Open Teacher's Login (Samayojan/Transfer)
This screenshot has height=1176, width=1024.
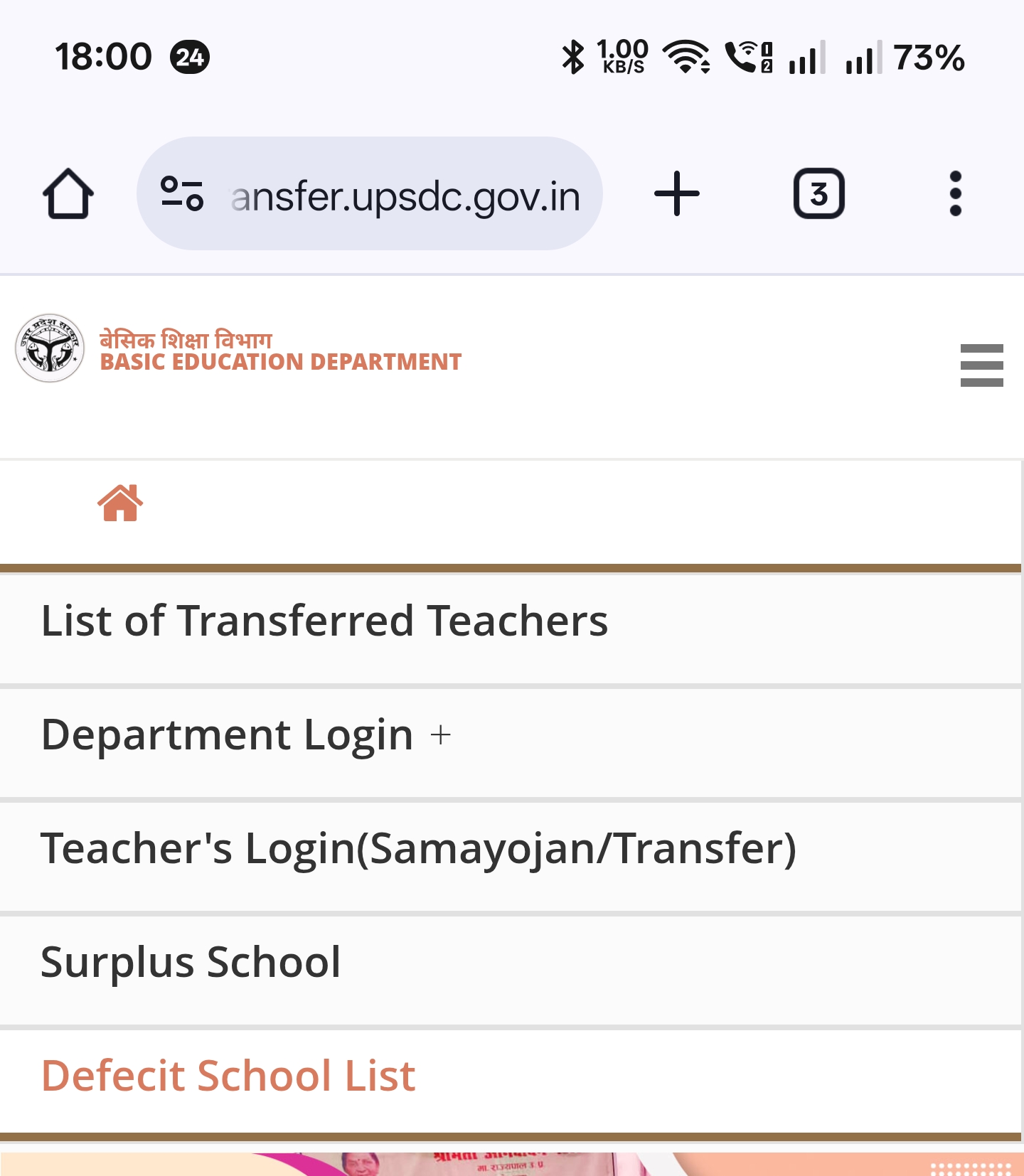(x=418, y=849)
